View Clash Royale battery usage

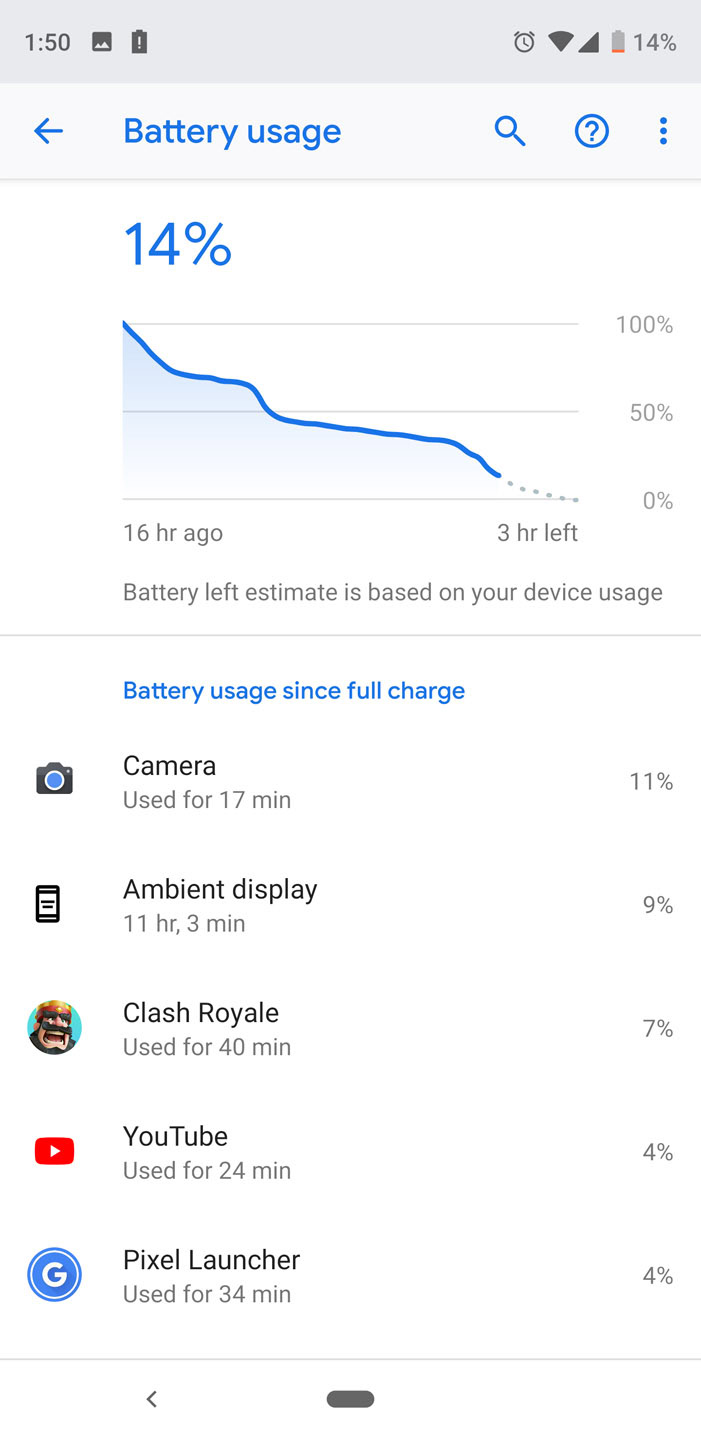350,1028
